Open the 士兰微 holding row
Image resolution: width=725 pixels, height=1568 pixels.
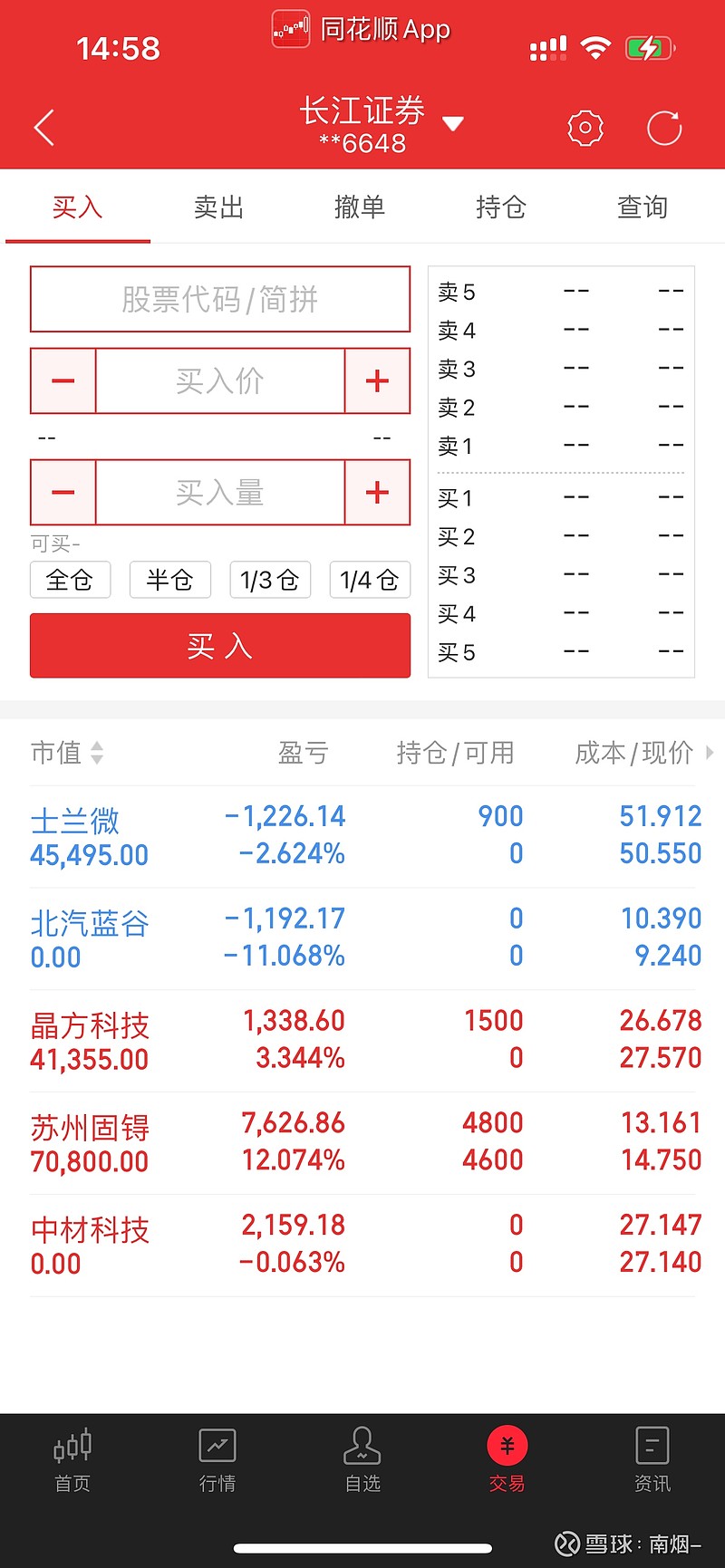365,836
